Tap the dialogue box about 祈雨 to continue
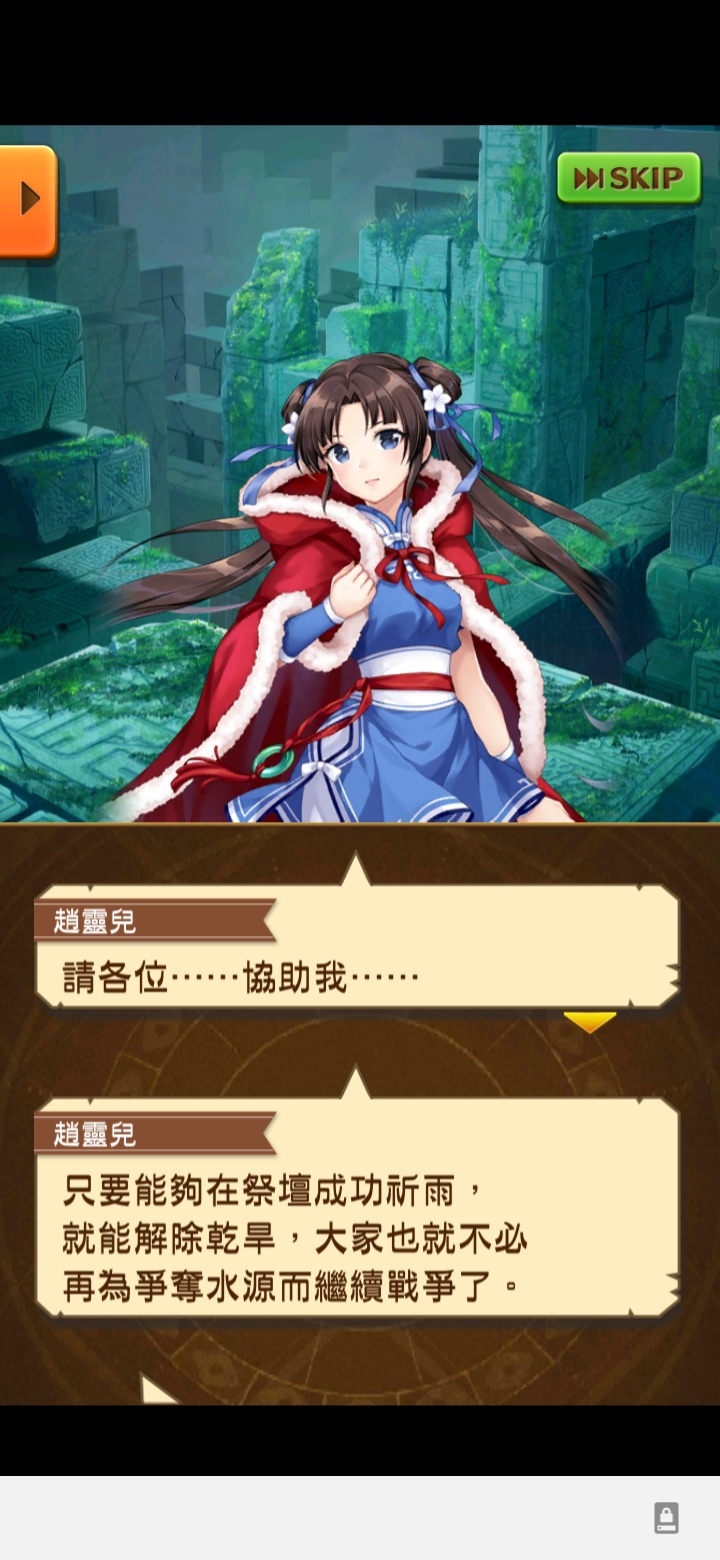The image size is (720, 1560). tap(357, 1235)
